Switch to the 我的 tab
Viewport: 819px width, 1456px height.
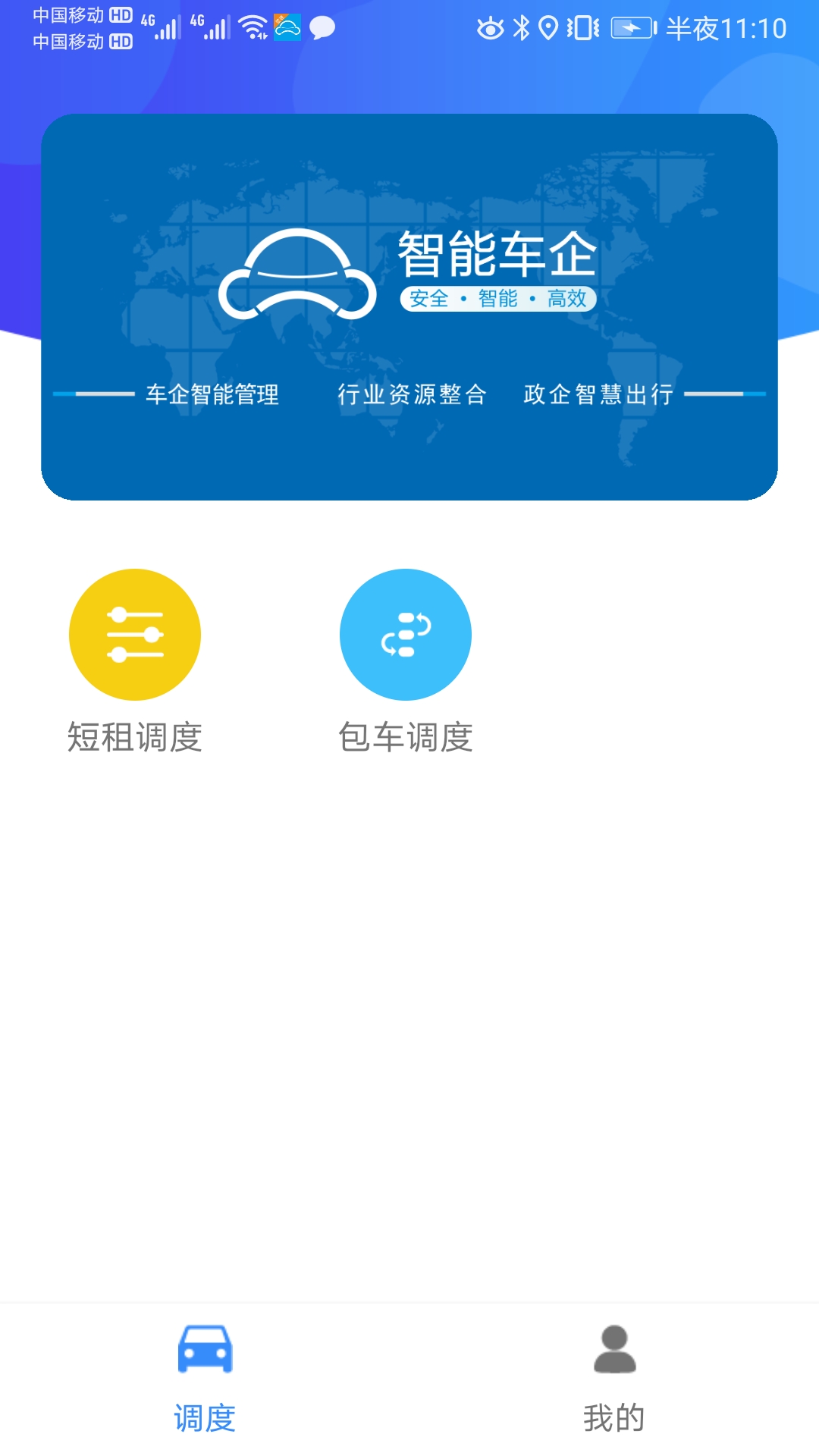(x=614, y=1379)
